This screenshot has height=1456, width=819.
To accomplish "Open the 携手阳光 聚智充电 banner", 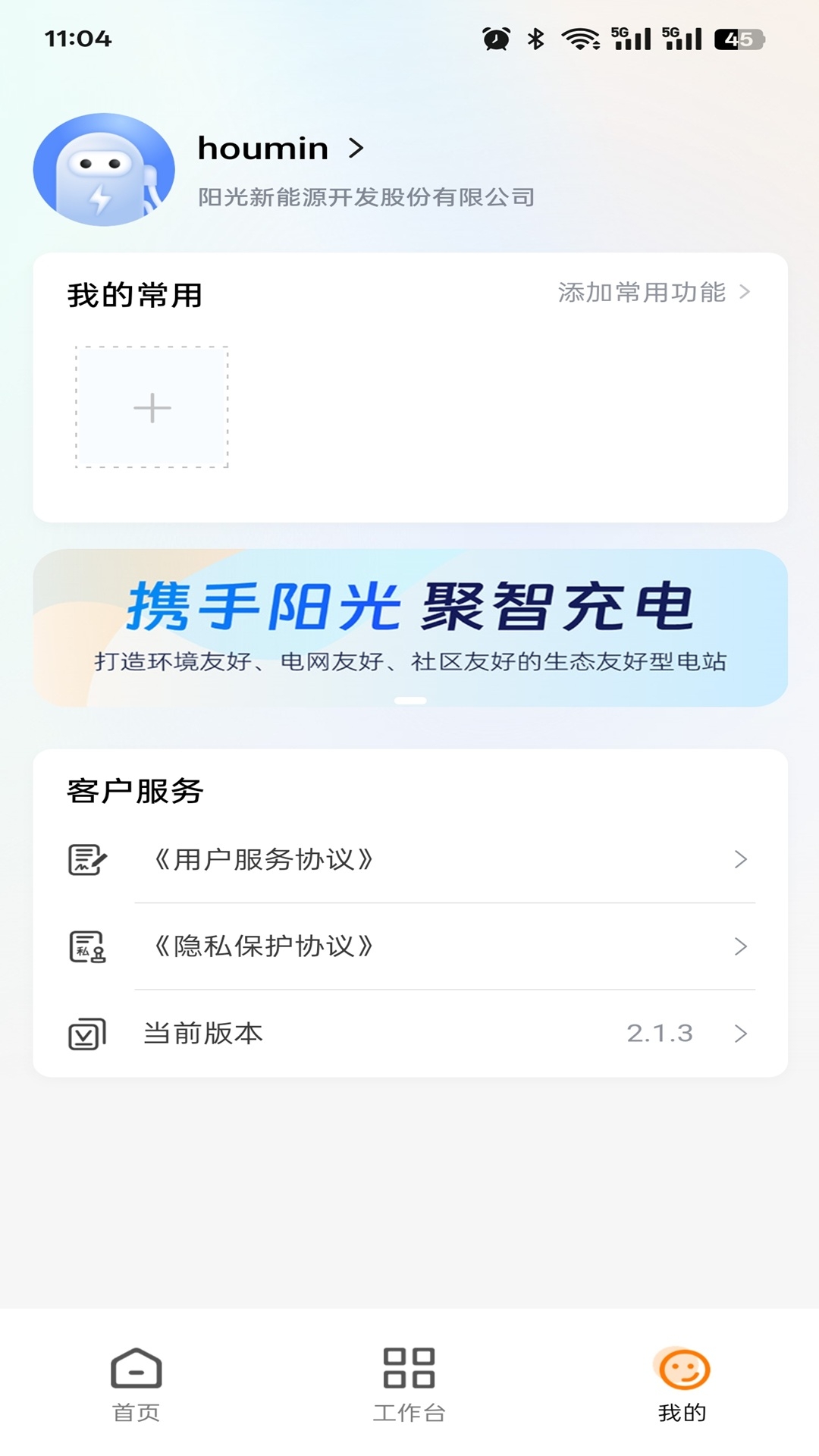I will click(x=409, y=628).
